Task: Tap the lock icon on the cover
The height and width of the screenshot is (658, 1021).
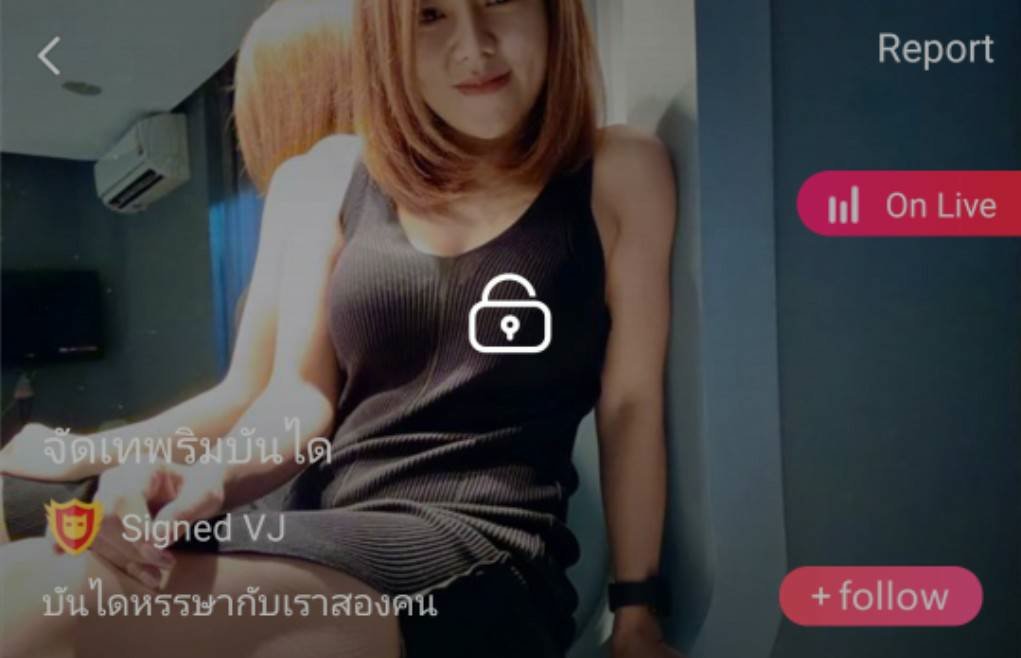Action: (510, 315)
